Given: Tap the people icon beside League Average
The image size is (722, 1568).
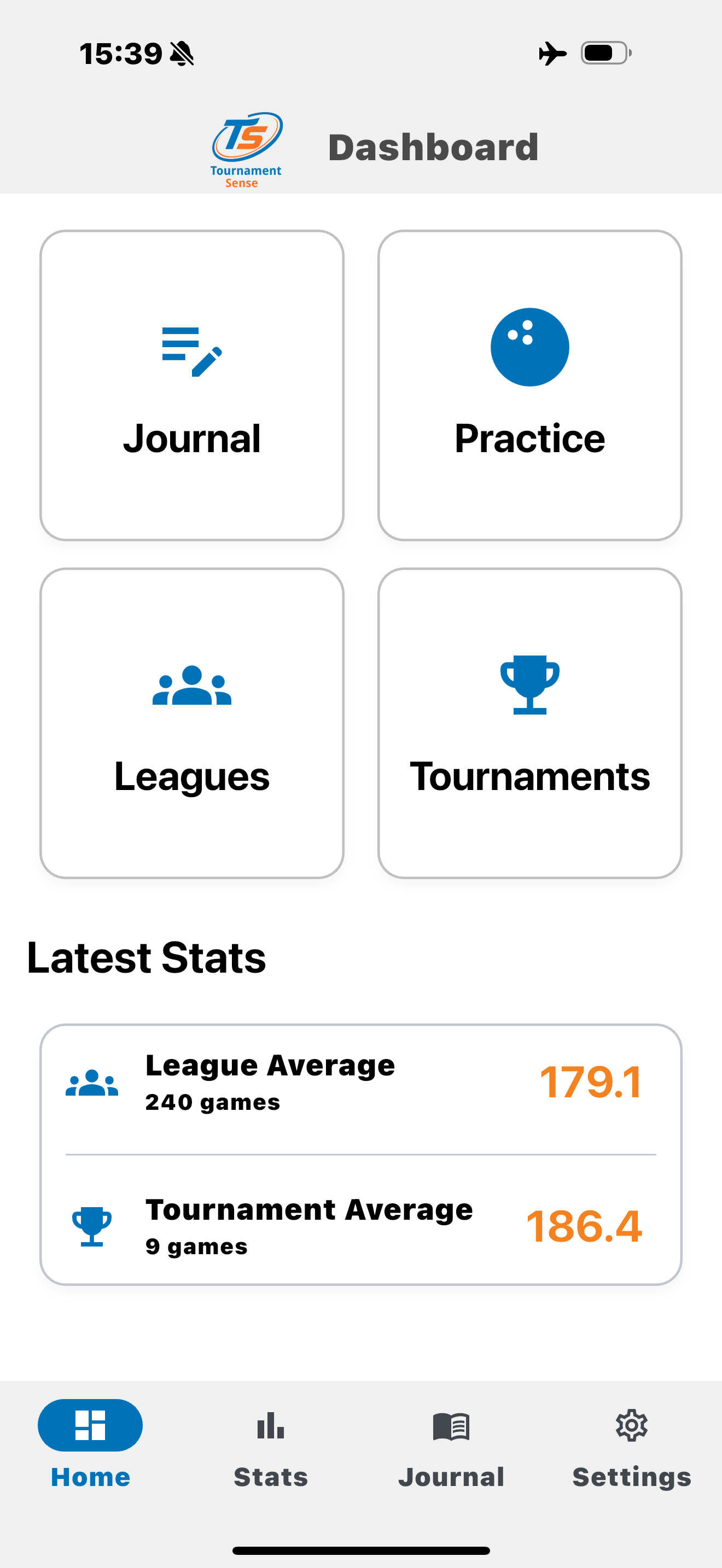Looking at the screenshot, I should [x=92, y=1083].
